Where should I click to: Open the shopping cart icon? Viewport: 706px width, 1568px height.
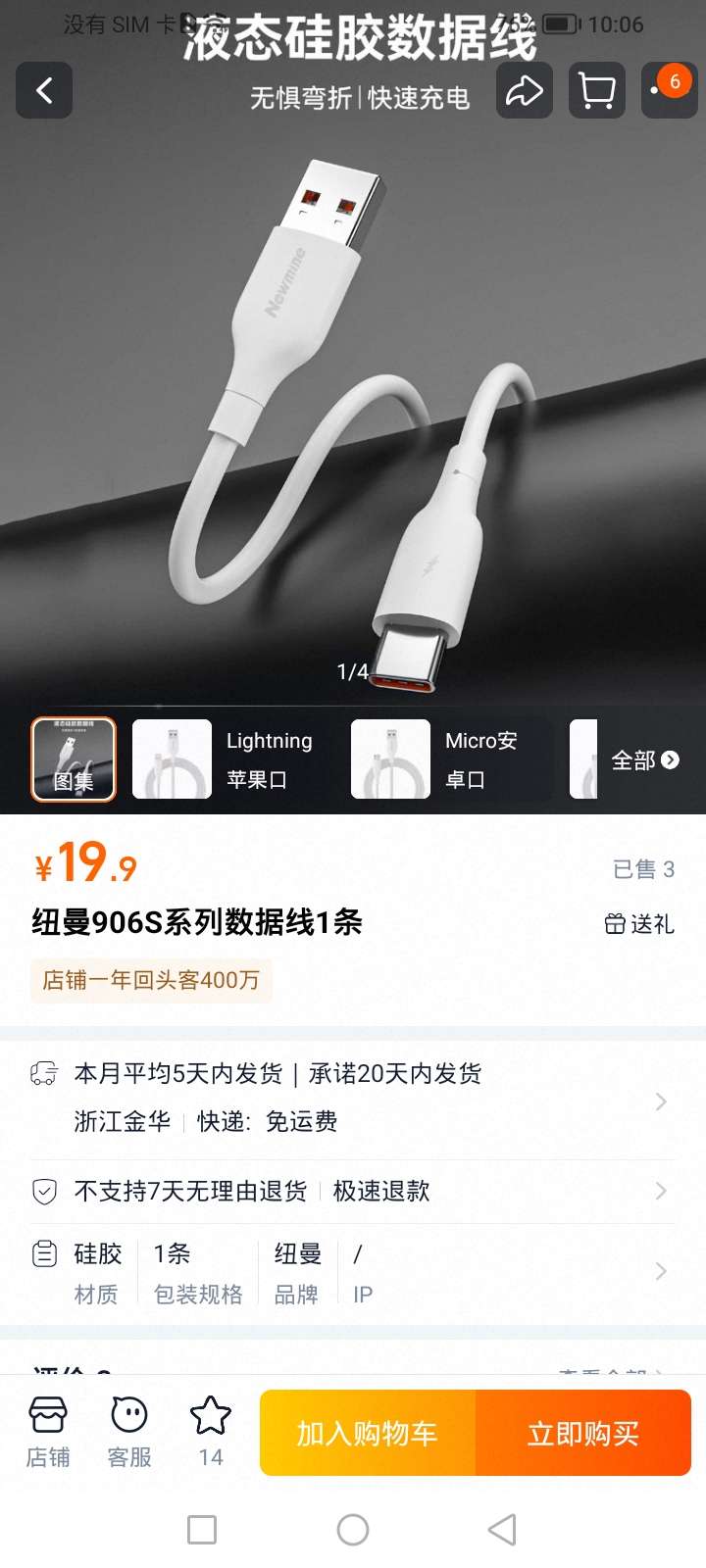tap(596, 91)
